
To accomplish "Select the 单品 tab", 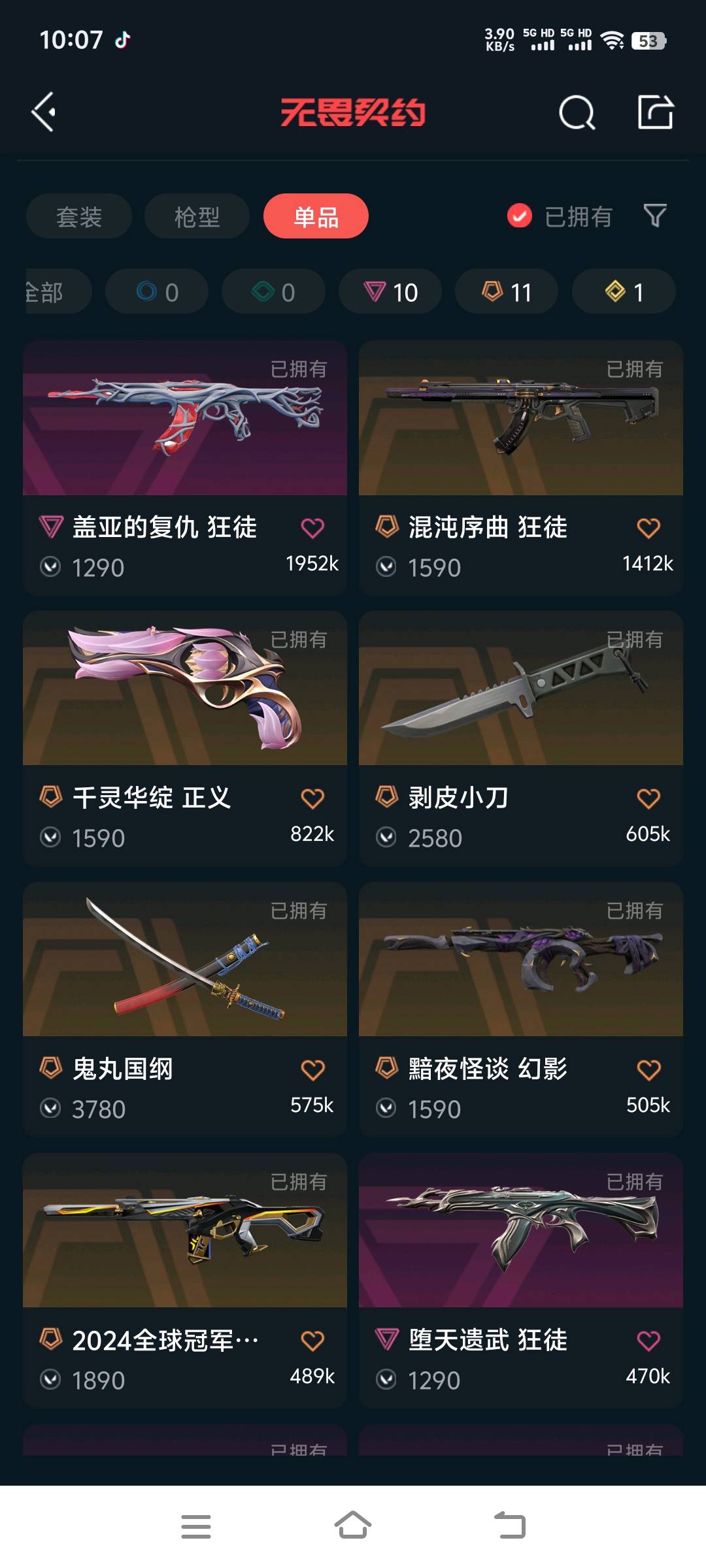I will point(316,216).
